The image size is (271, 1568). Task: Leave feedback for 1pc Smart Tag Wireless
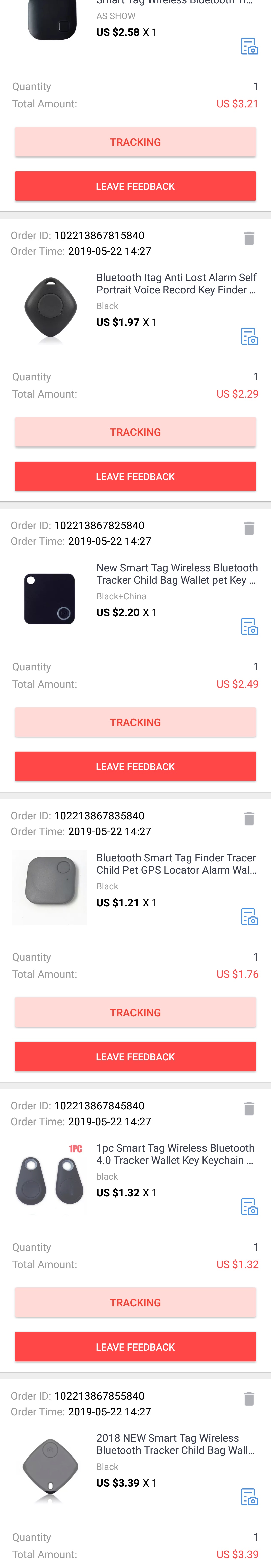135,1347
